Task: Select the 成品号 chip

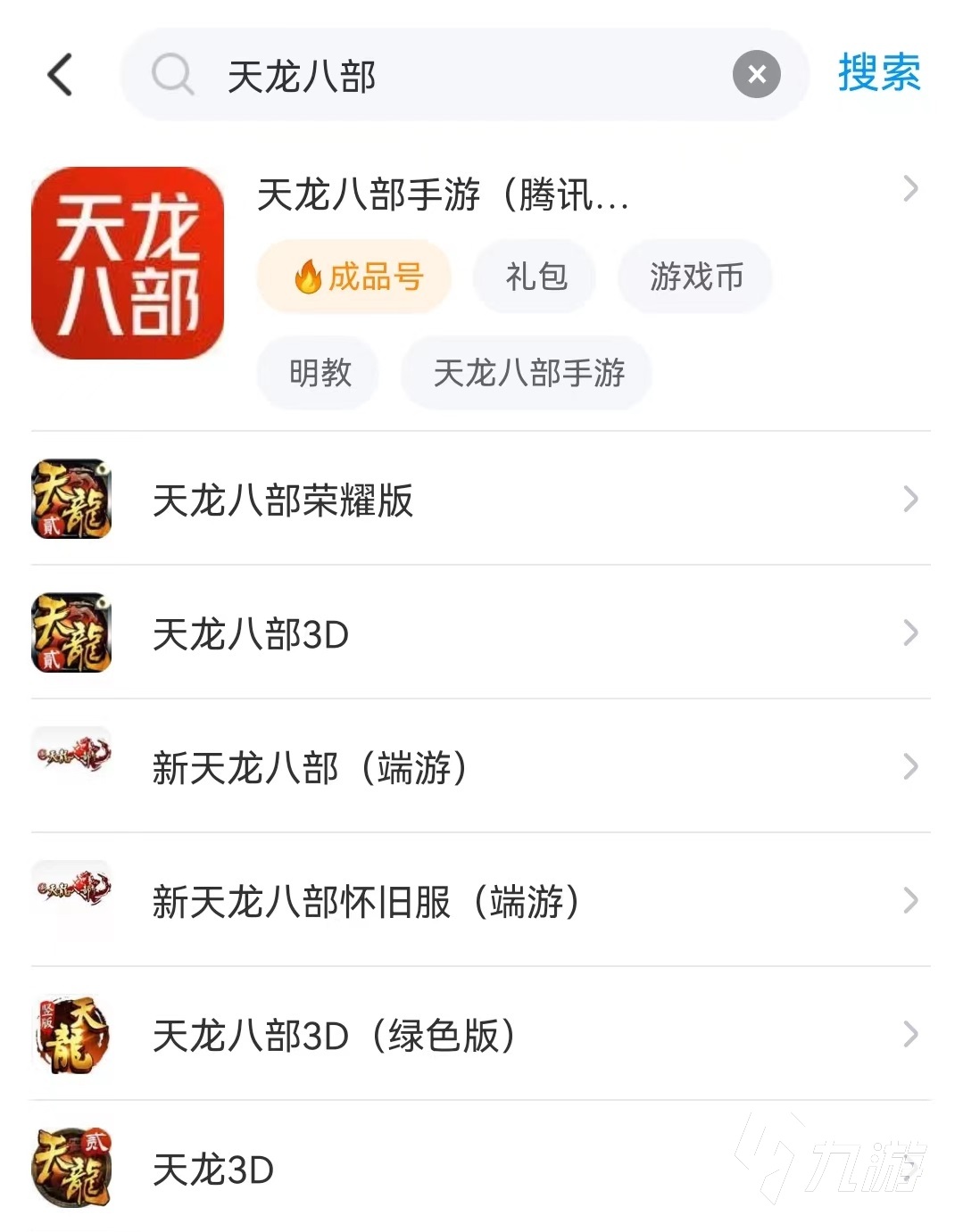Action: [x=354, y=277]
